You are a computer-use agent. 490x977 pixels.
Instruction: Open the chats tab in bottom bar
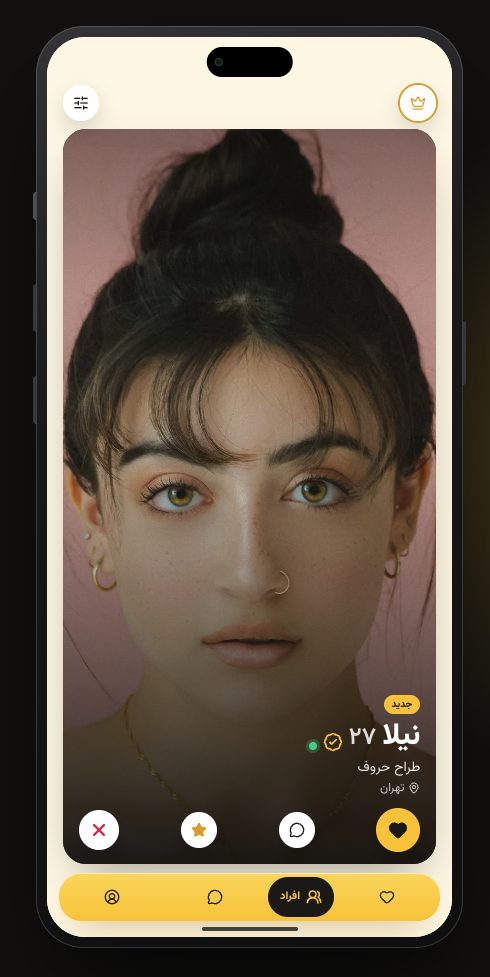pyautogui.click(x=214, y=897)
